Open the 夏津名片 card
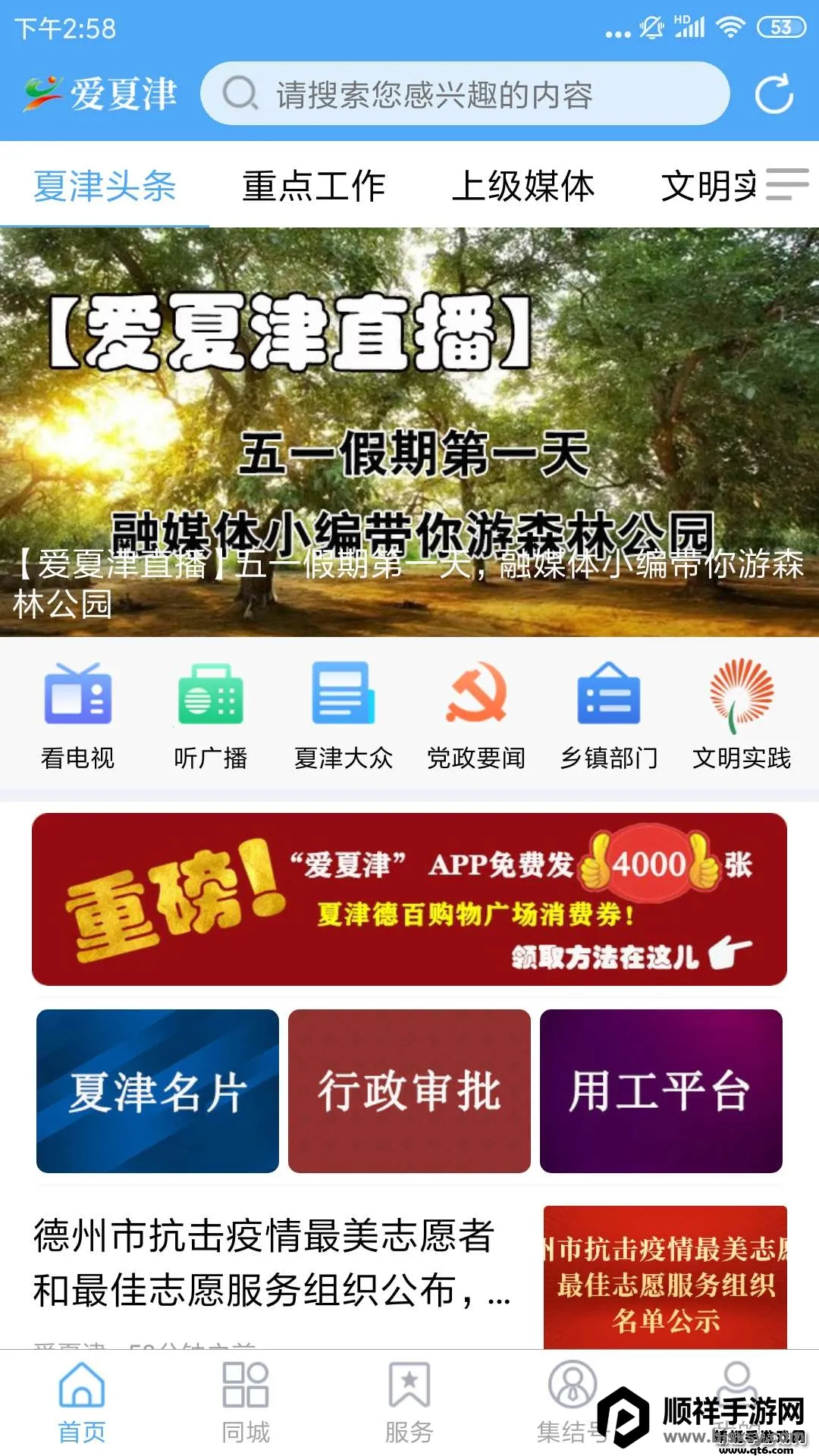 tap(158, 1091)
